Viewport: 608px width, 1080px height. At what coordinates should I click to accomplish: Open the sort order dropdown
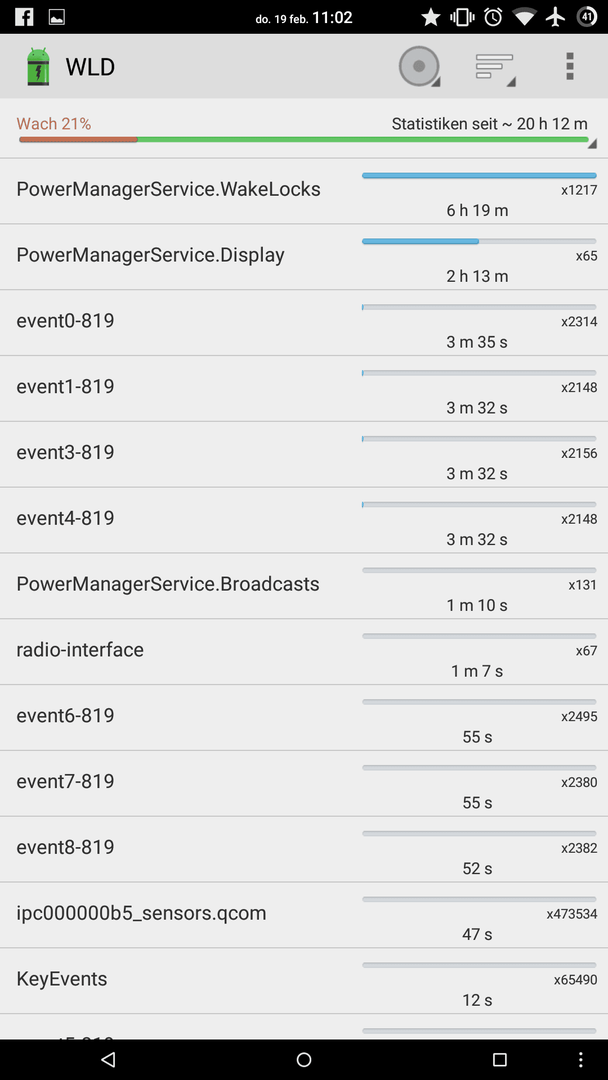(x=495, y=67)
